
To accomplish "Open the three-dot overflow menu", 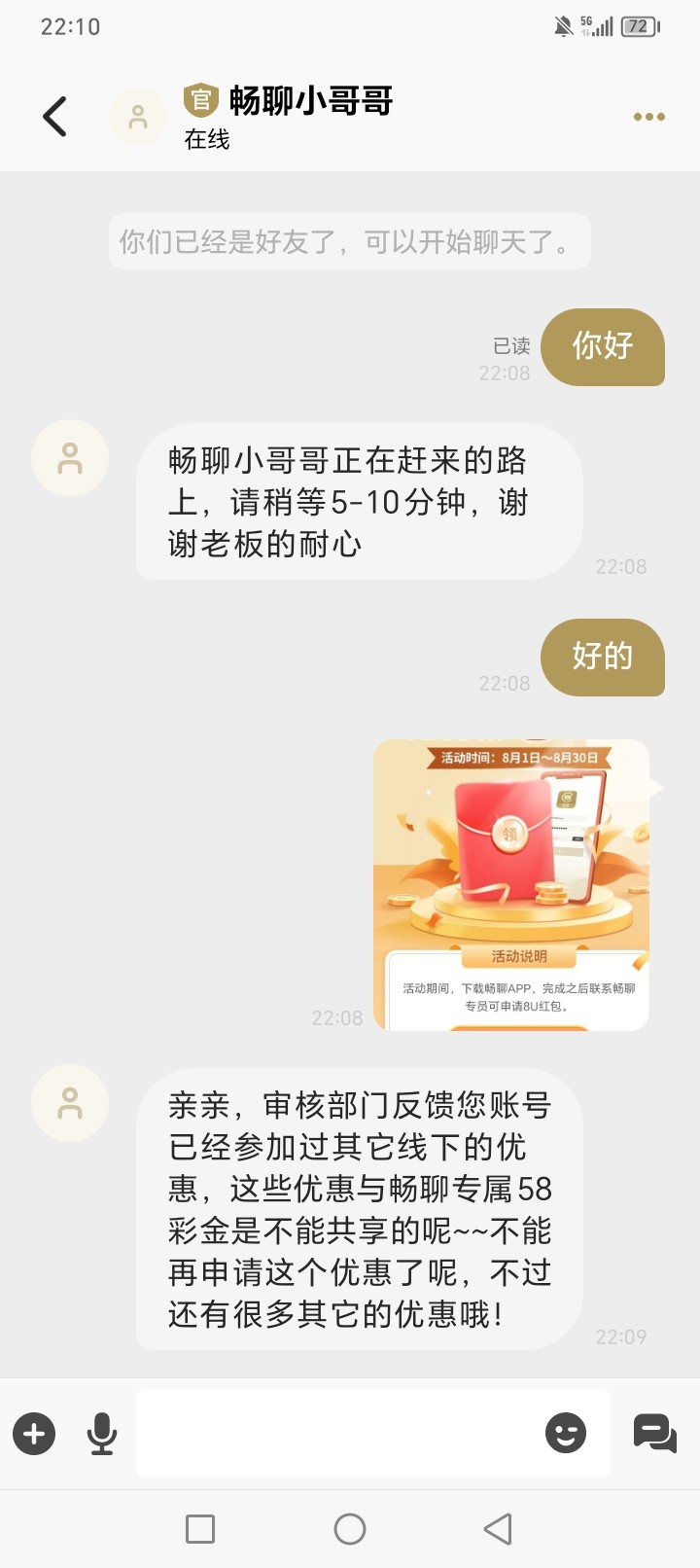I will [x=648, y=117].
